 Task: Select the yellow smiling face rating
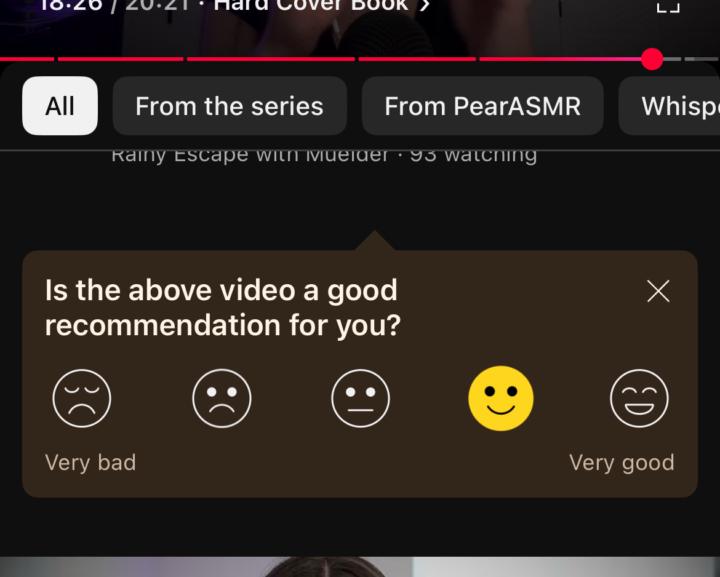(x=500, y=398)
